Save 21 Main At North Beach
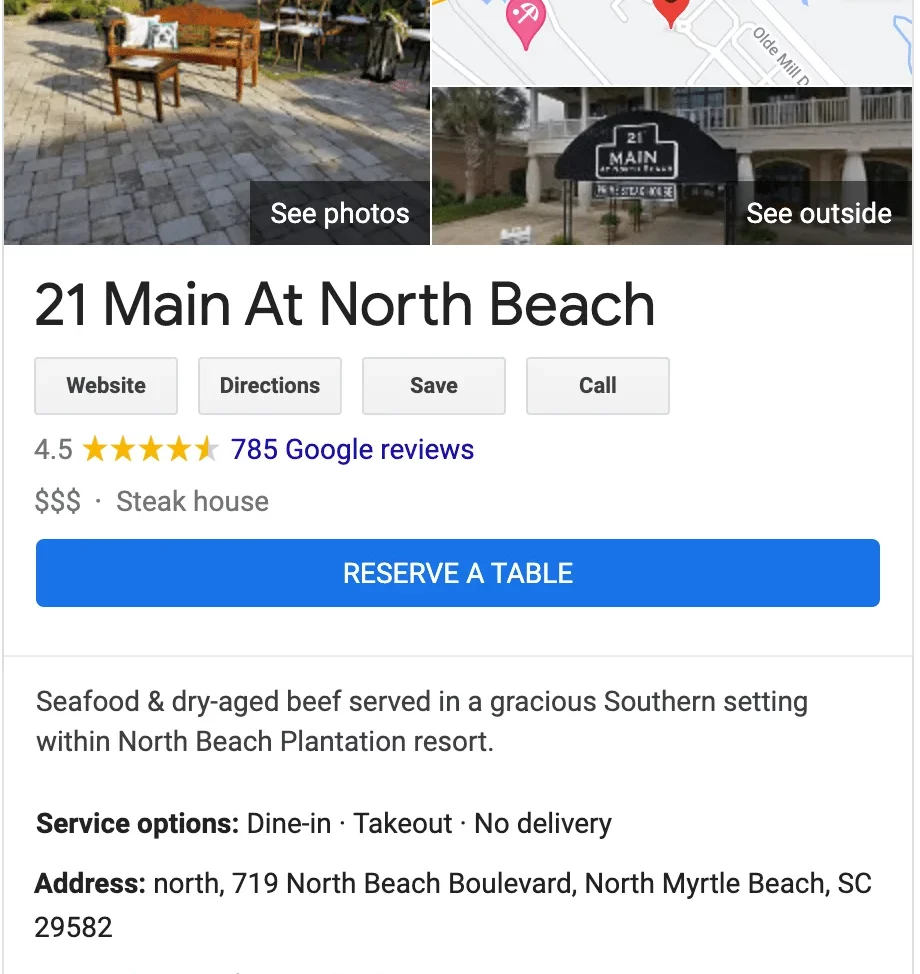 (x=433, y=386)
